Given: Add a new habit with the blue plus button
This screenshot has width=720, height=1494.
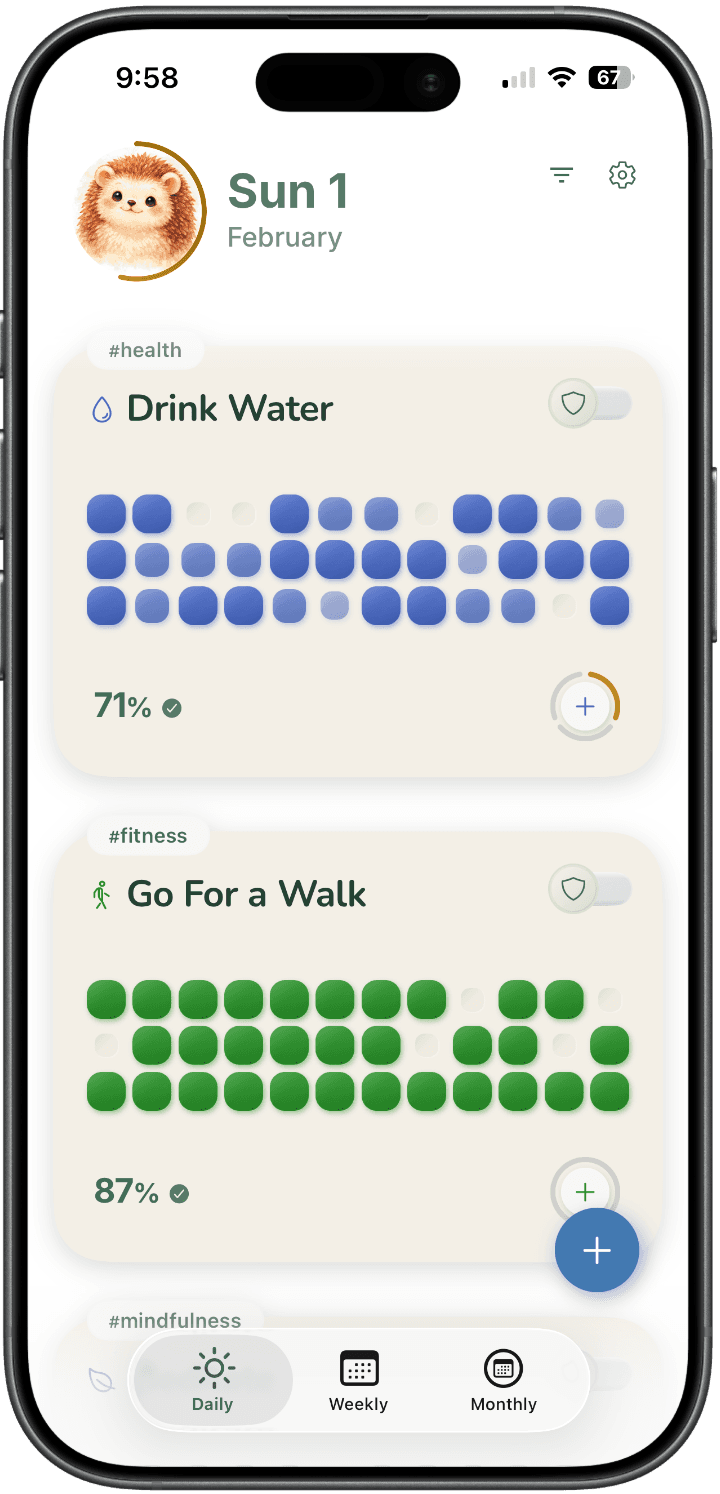Looking at the screenshot, I should (x=597, y=1250).
